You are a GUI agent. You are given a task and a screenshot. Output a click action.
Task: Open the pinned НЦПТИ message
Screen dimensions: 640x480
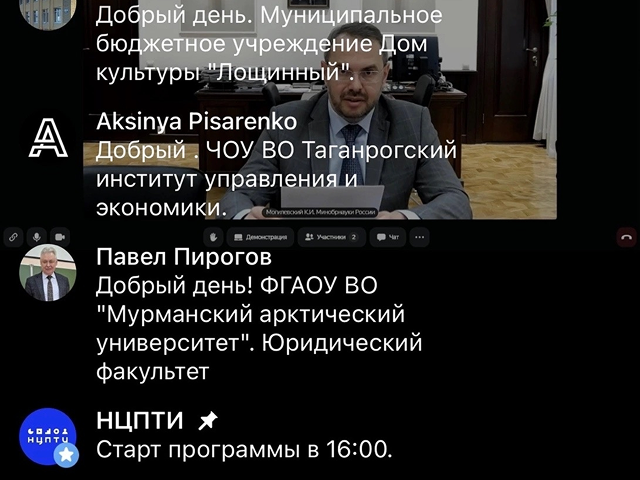pos(244,435)
